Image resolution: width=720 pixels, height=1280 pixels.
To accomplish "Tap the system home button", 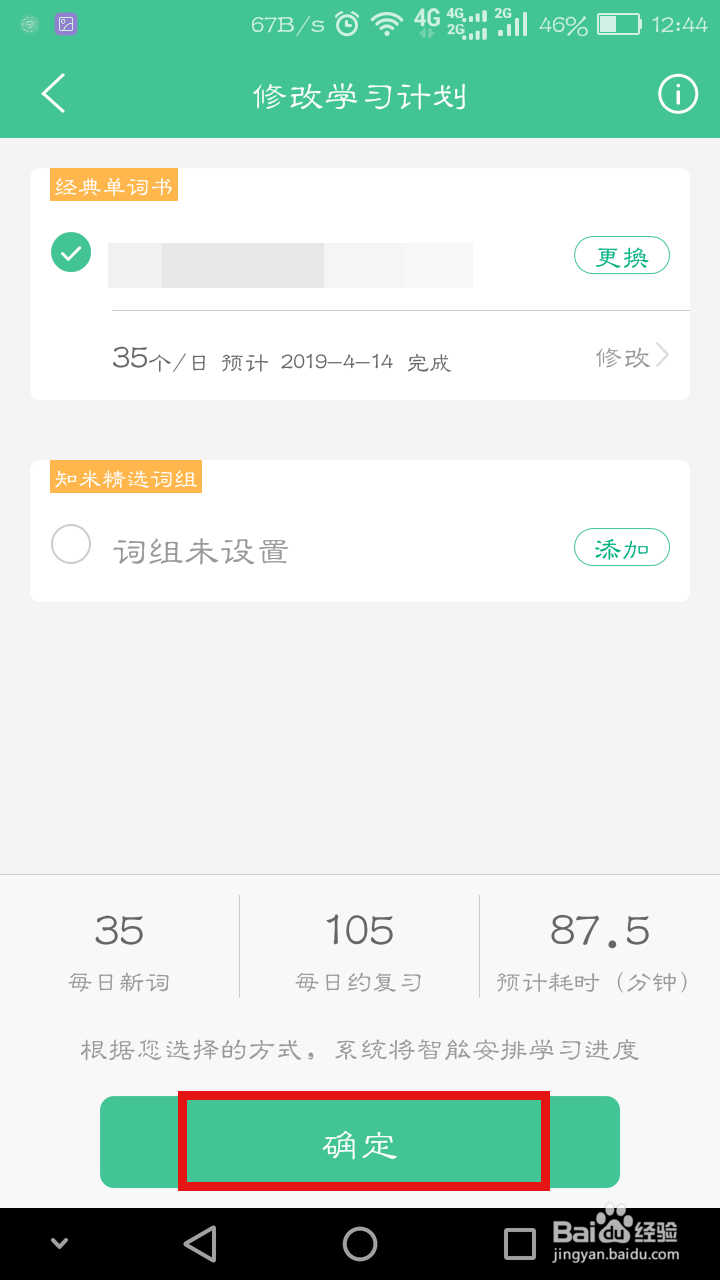I will pos(360,1244).
